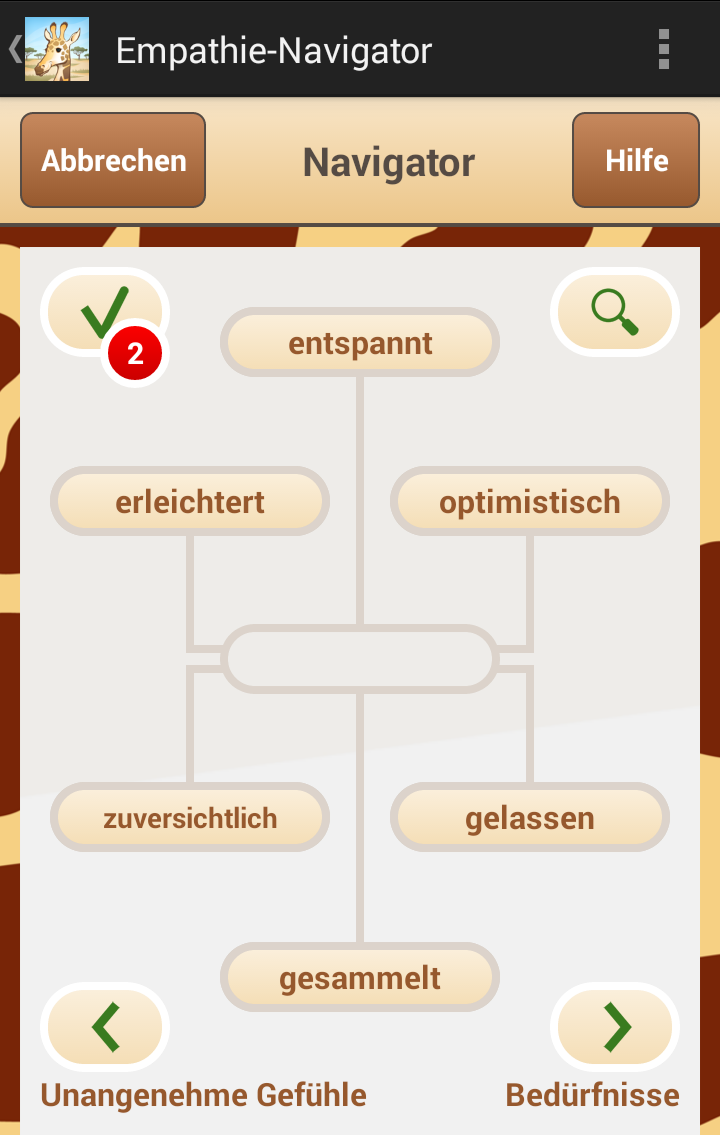720x1135 pixels.
Task: Tap the empty center bubble
Action: pos(360,659)
